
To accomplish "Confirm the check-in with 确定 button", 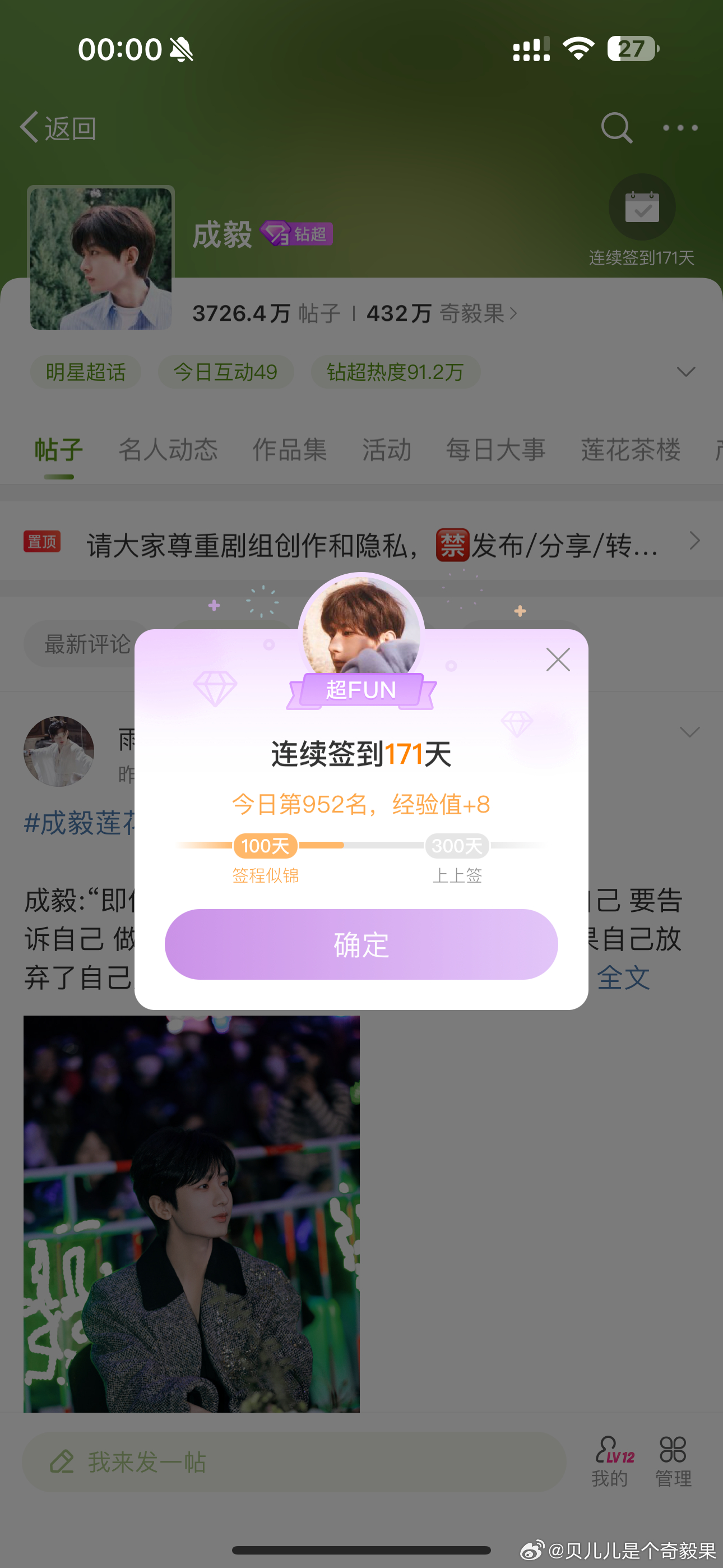I will [x=361, y=944].
